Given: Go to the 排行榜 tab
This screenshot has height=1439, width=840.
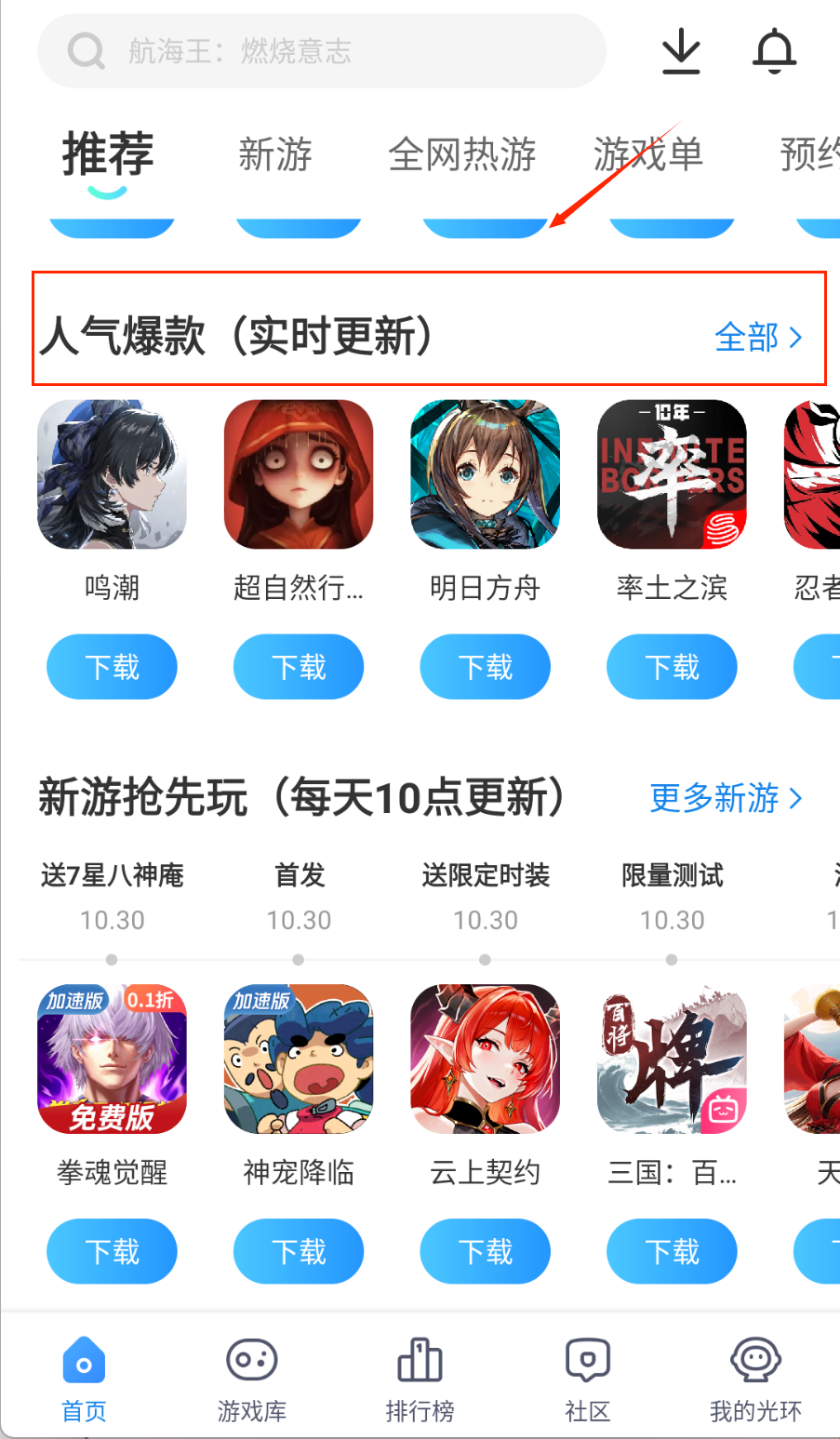Looking at the screenshot, I should (420, 1380).
